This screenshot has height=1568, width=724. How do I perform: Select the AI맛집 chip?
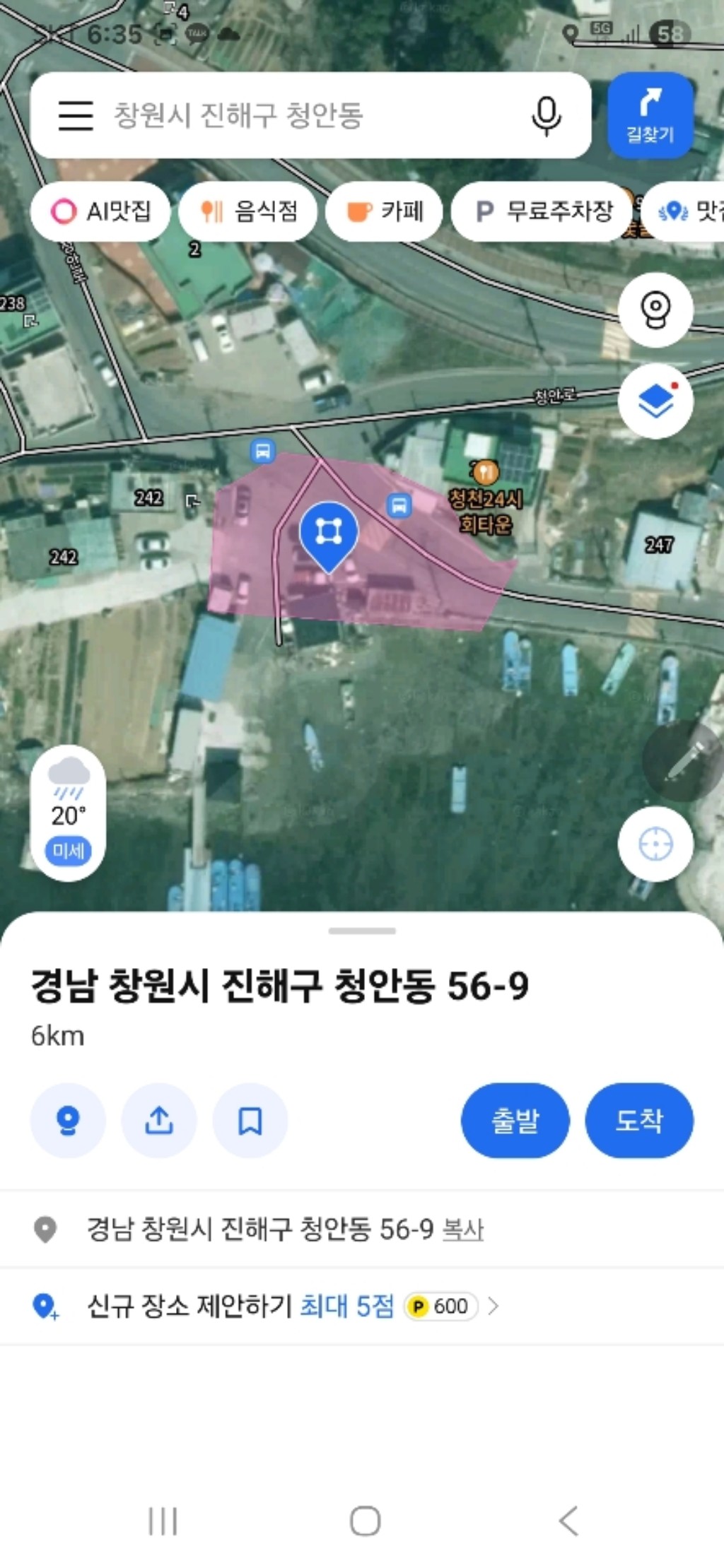pyautogui.click(x=101, y=211)
